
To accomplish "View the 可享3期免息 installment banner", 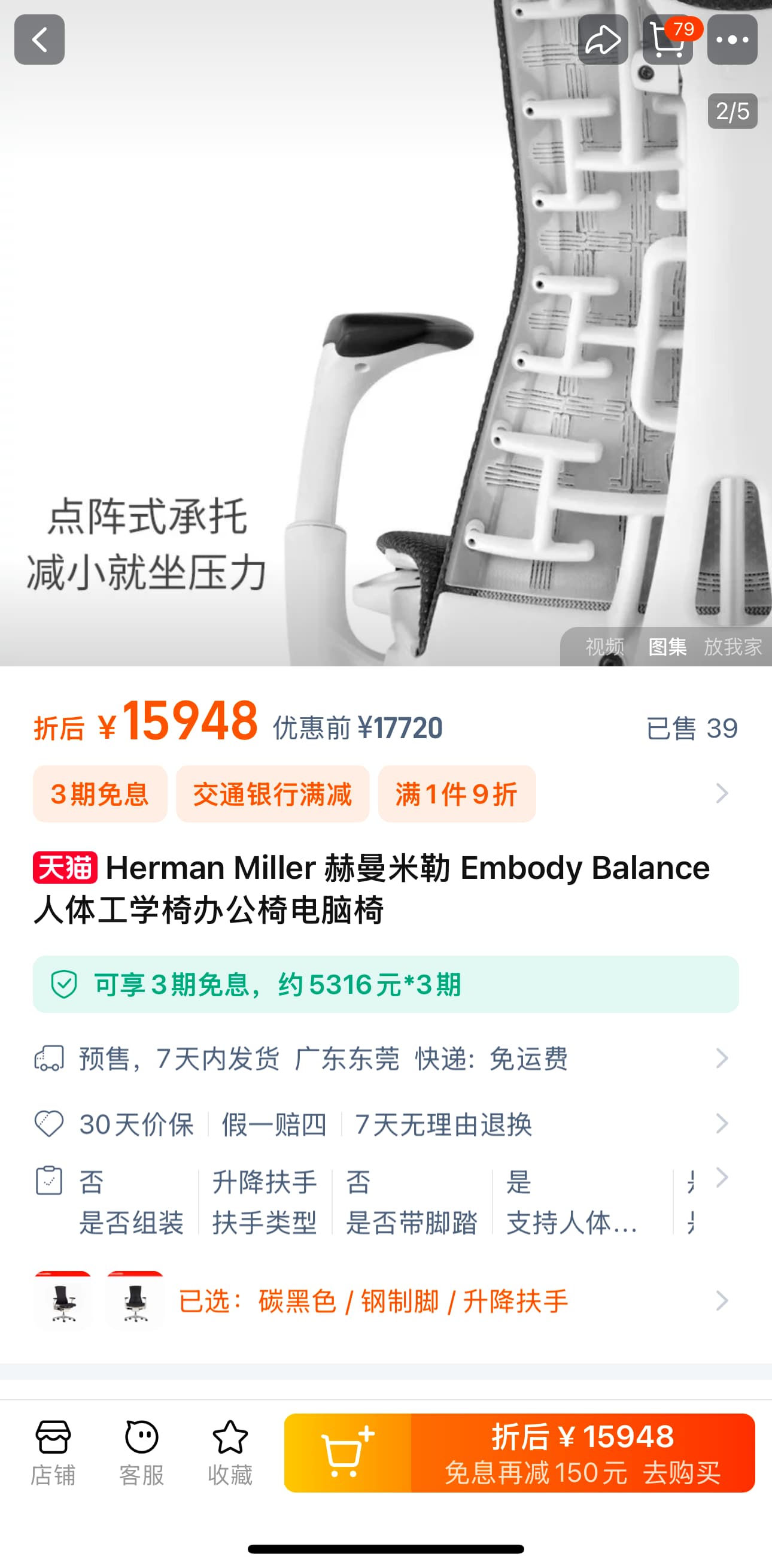I will tap(385, 984).
